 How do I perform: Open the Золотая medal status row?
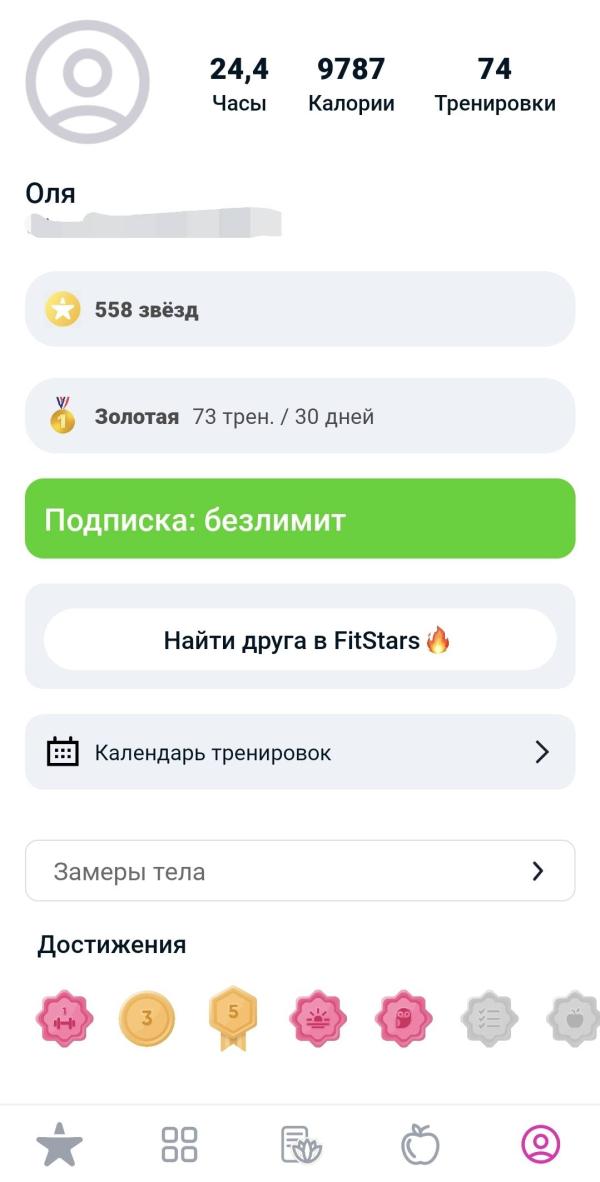click(x=300, y=416)
